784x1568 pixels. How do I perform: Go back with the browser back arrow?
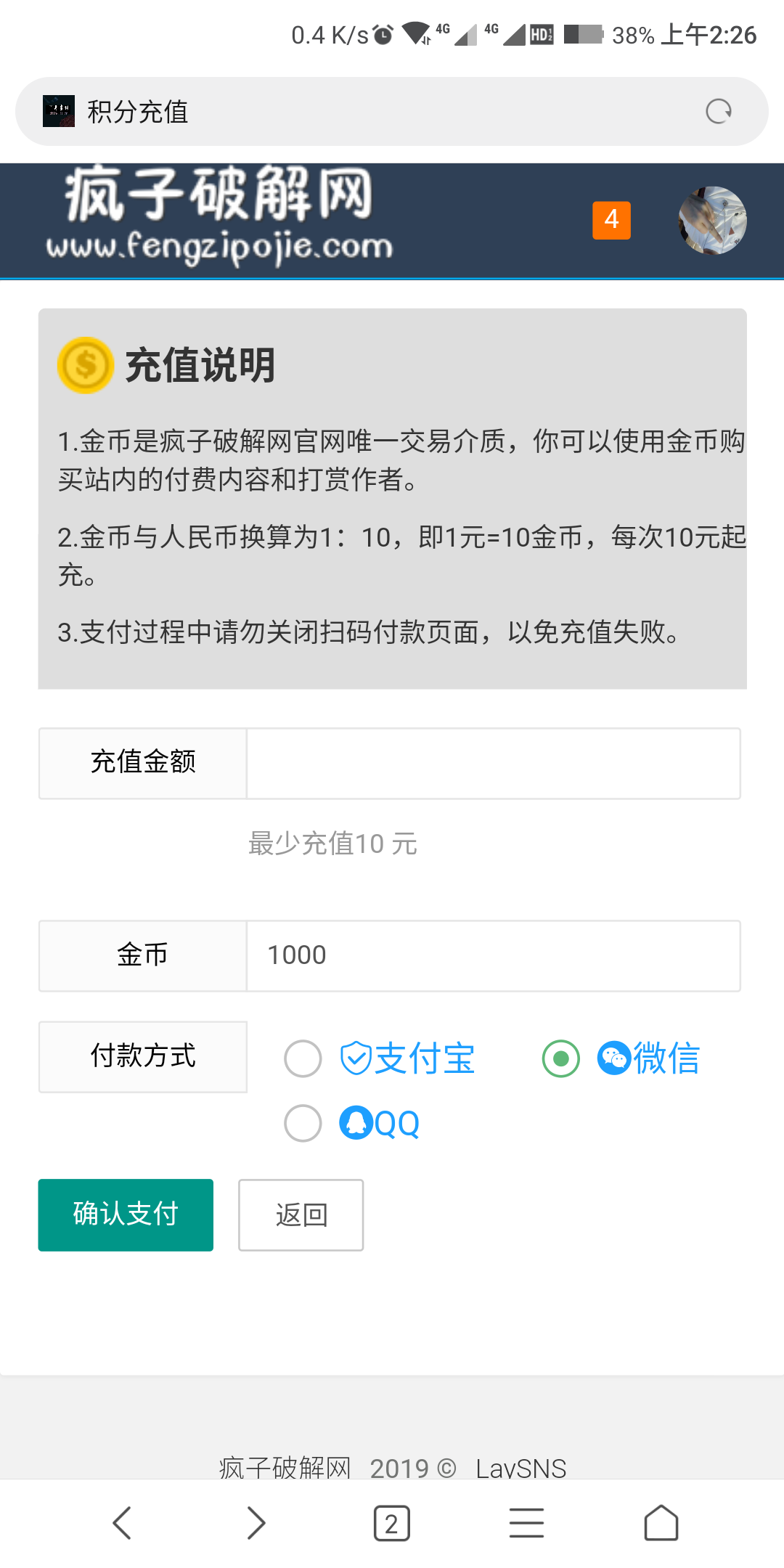click(122, 1522)
